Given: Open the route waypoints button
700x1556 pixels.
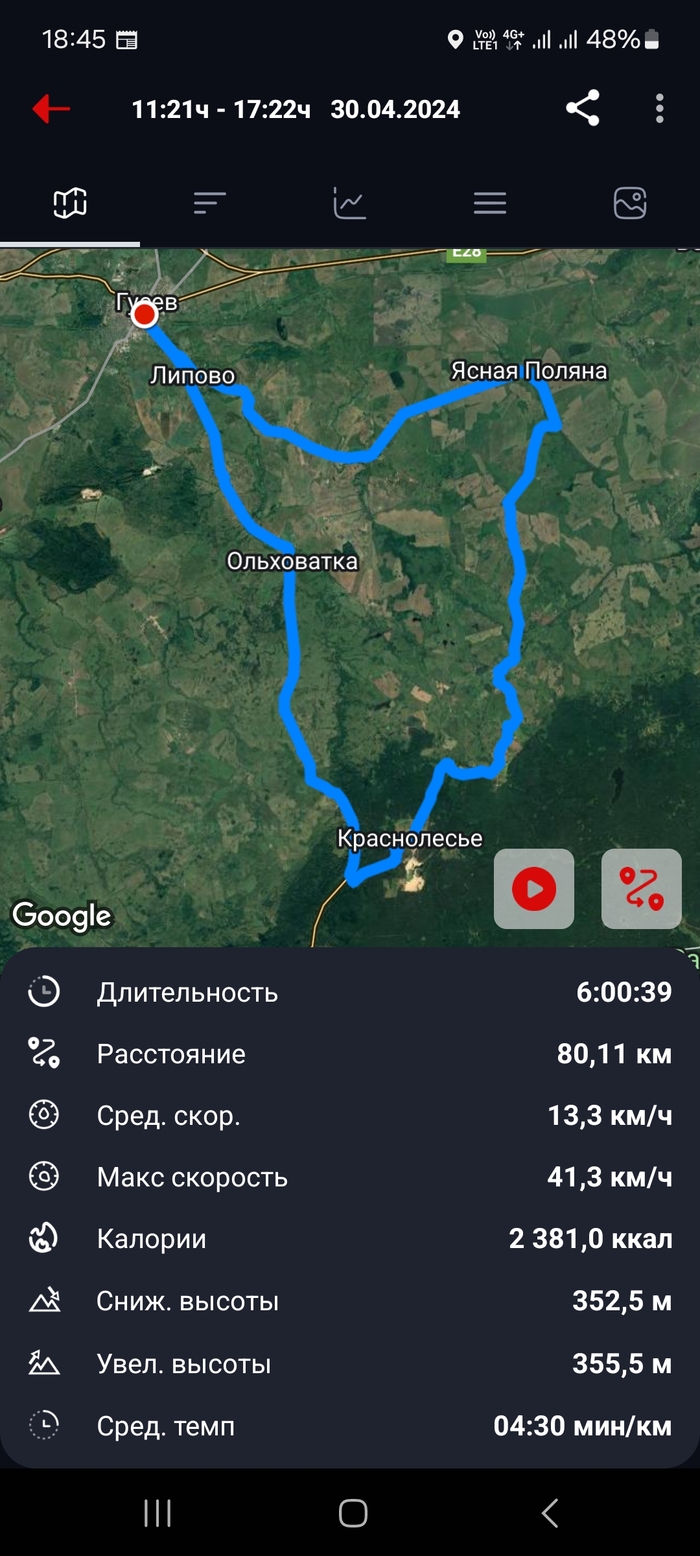Looking at the screenshot, I should 641,889.
